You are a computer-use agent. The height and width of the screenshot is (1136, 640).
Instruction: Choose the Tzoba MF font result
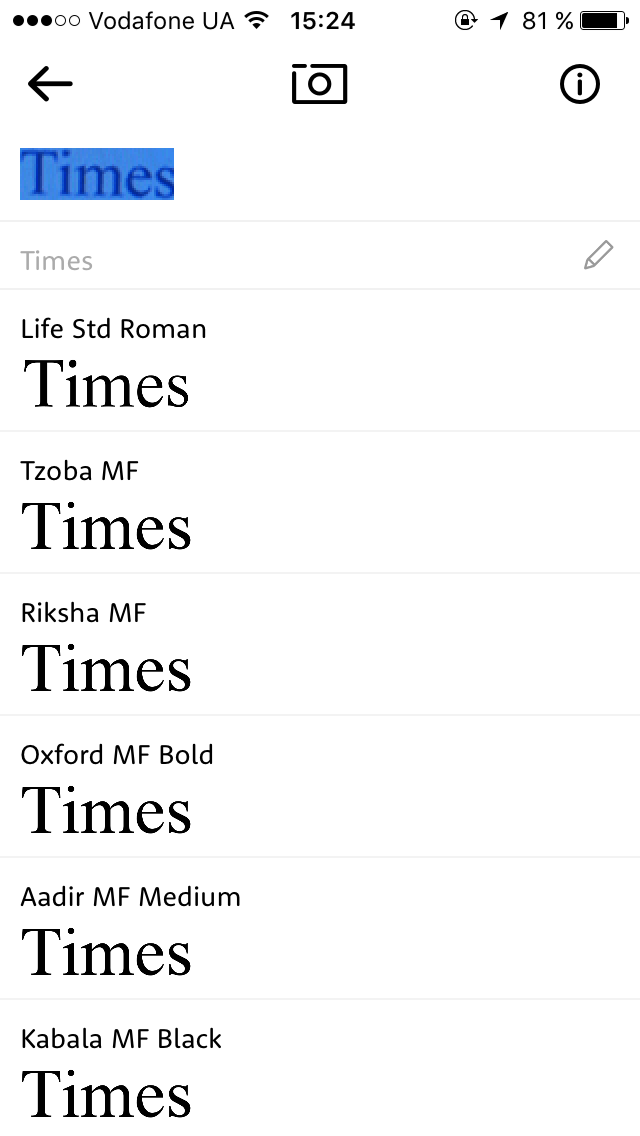click(320, 504)
